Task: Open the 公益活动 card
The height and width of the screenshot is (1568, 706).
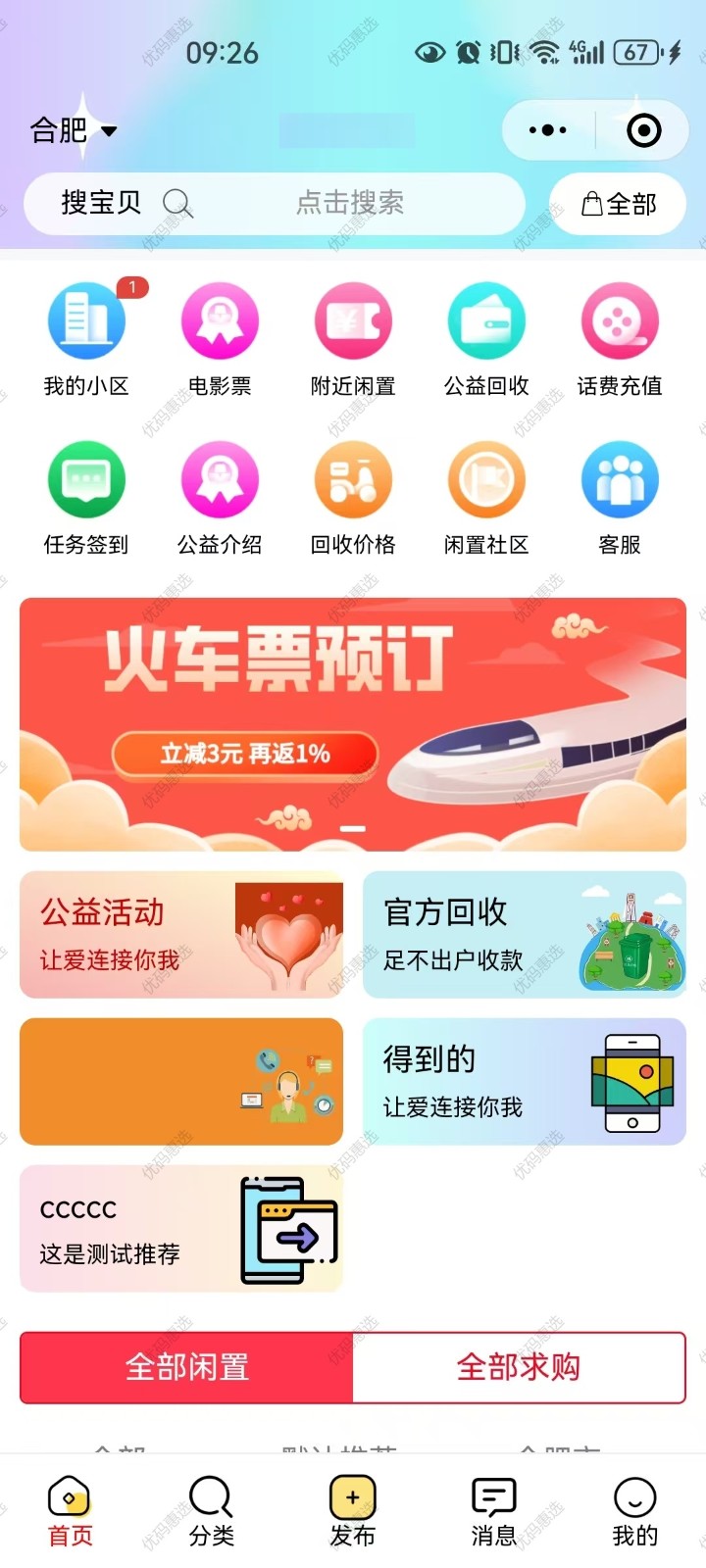Action: coord(181,935)
